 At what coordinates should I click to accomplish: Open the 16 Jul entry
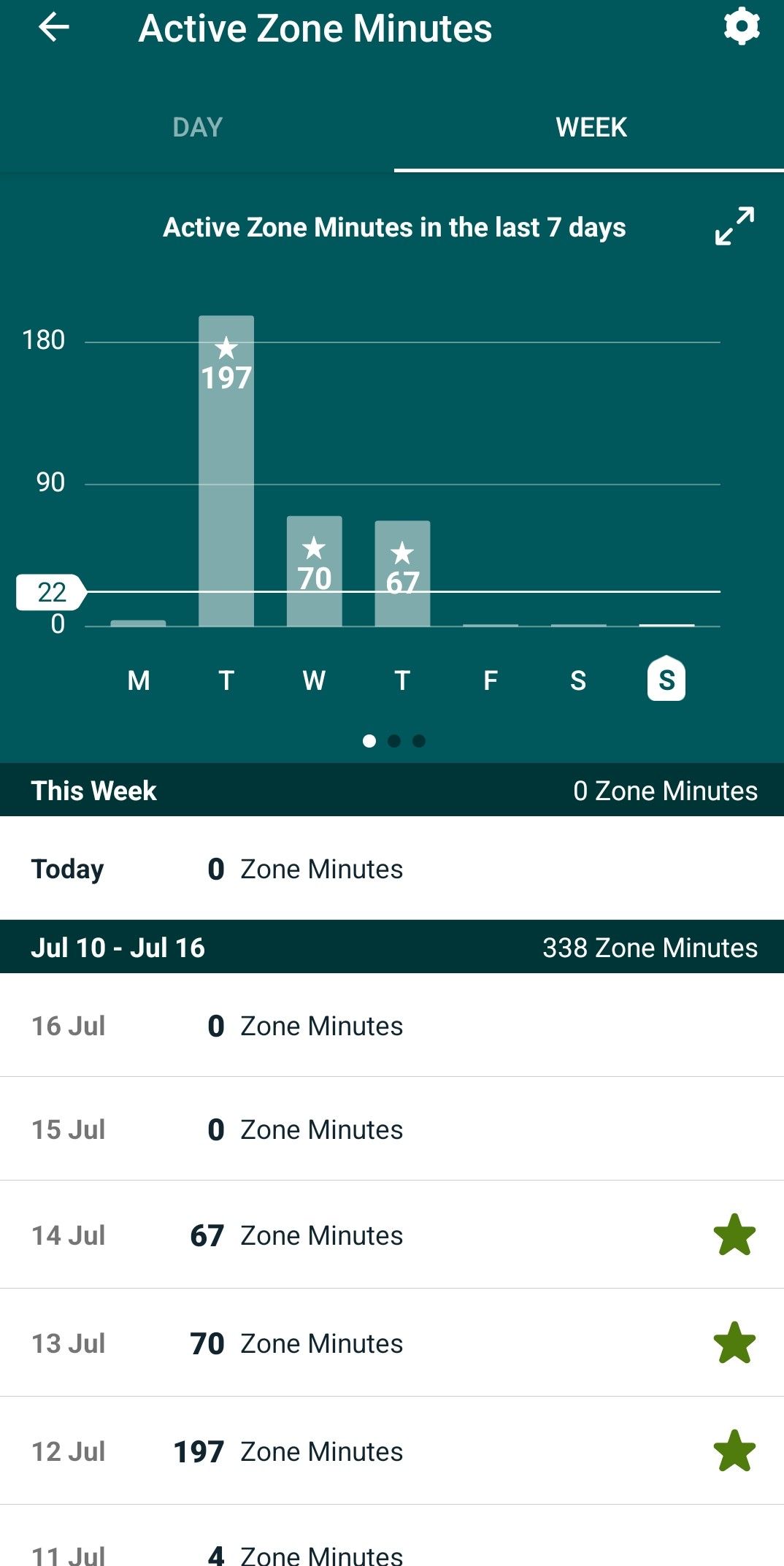click(392, 1026)
